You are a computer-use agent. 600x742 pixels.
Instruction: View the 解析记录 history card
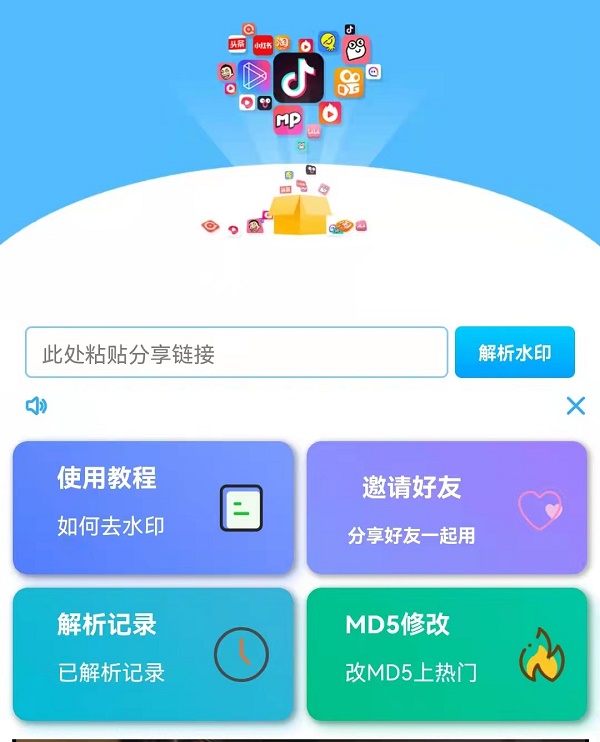point(153,654)
